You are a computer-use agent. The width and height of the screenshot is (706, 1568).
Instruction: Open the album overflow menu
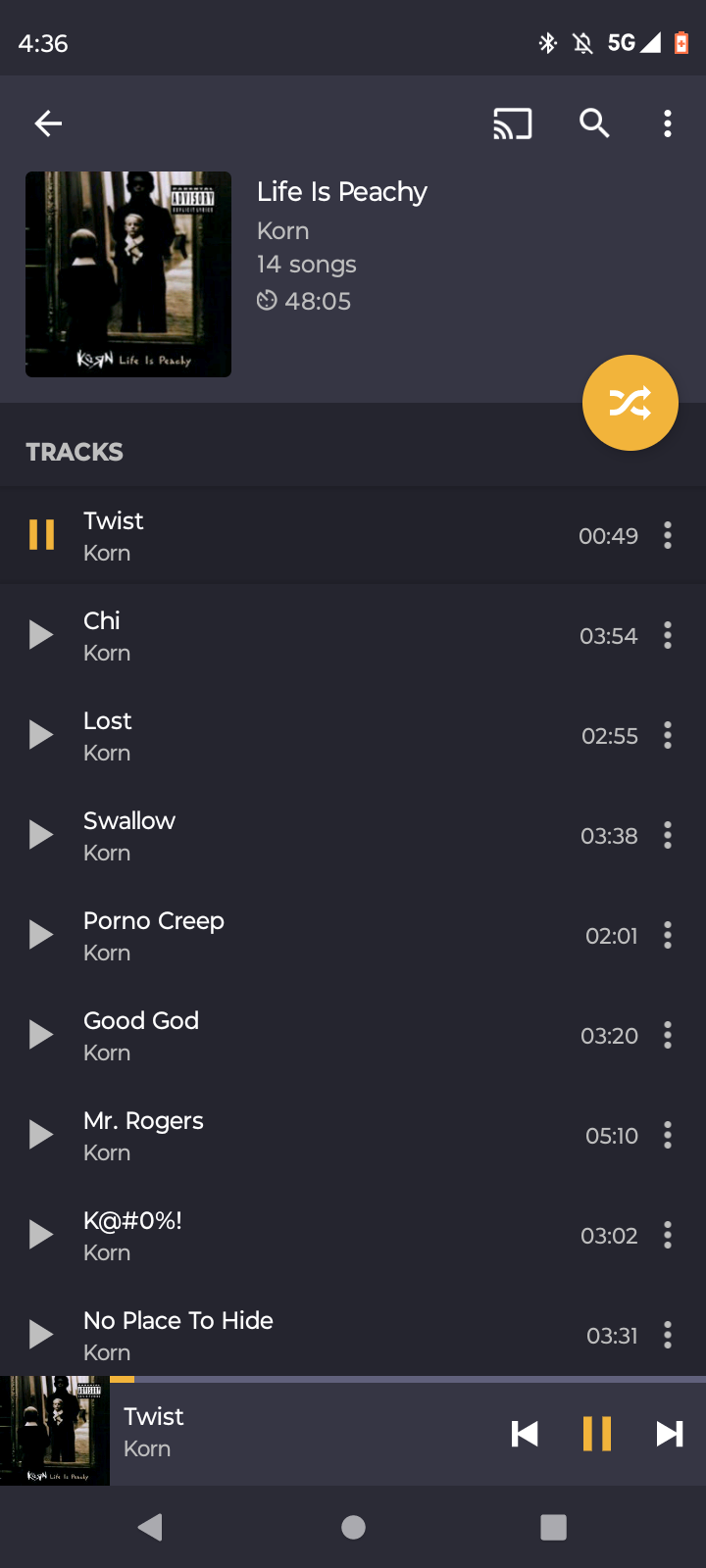point(668,123)
